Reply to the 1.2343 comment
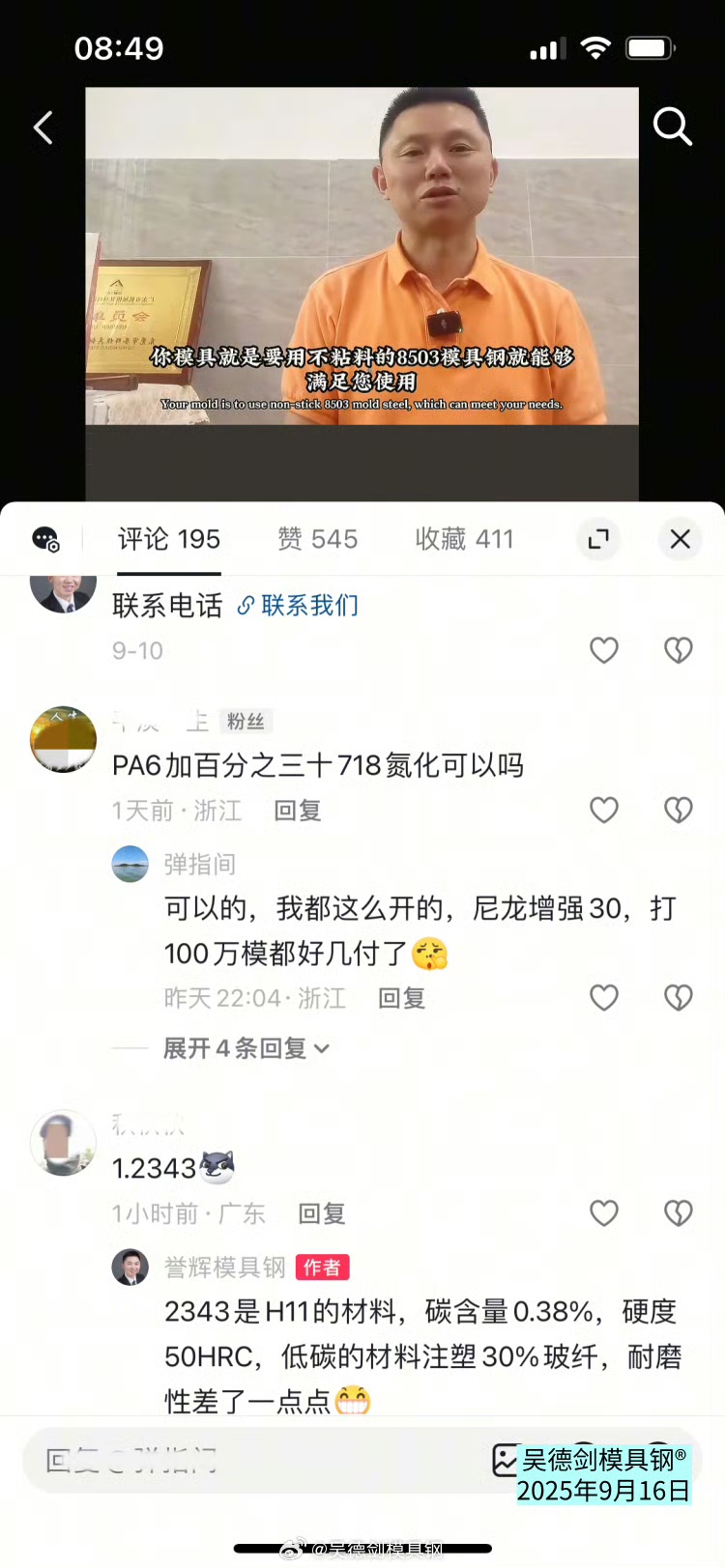This screenshot has width=725, height=1568. (x=321, y=1213)
